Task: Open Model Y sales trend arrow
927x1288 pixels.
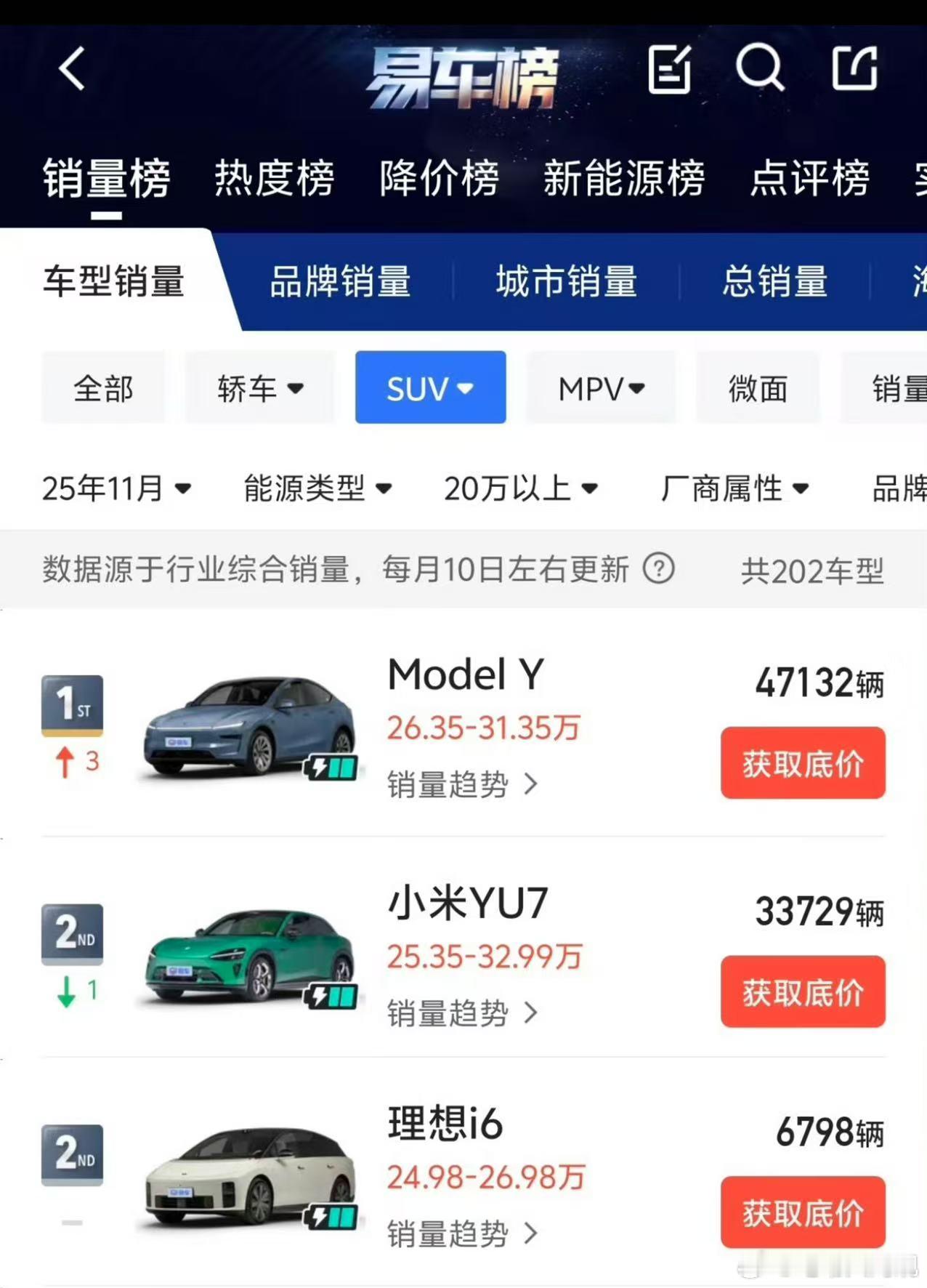Action: (x=531, y=785)
